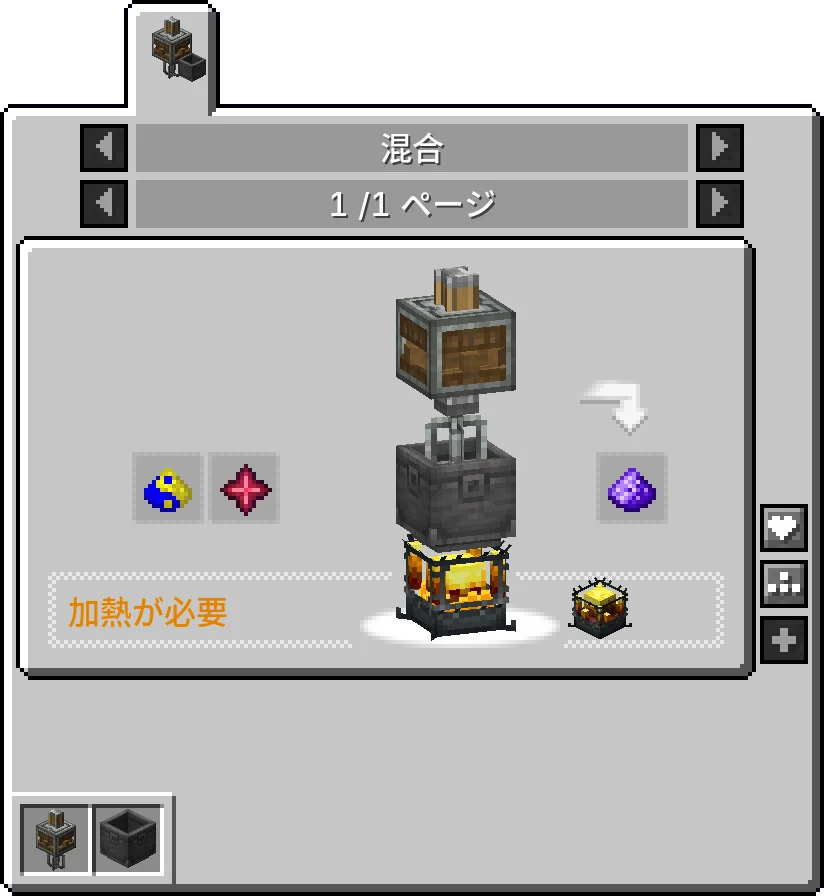Screen dimensions: 824x896
Task: Select mechanical mixer catalyst at bottom
Action: point(56,838)
